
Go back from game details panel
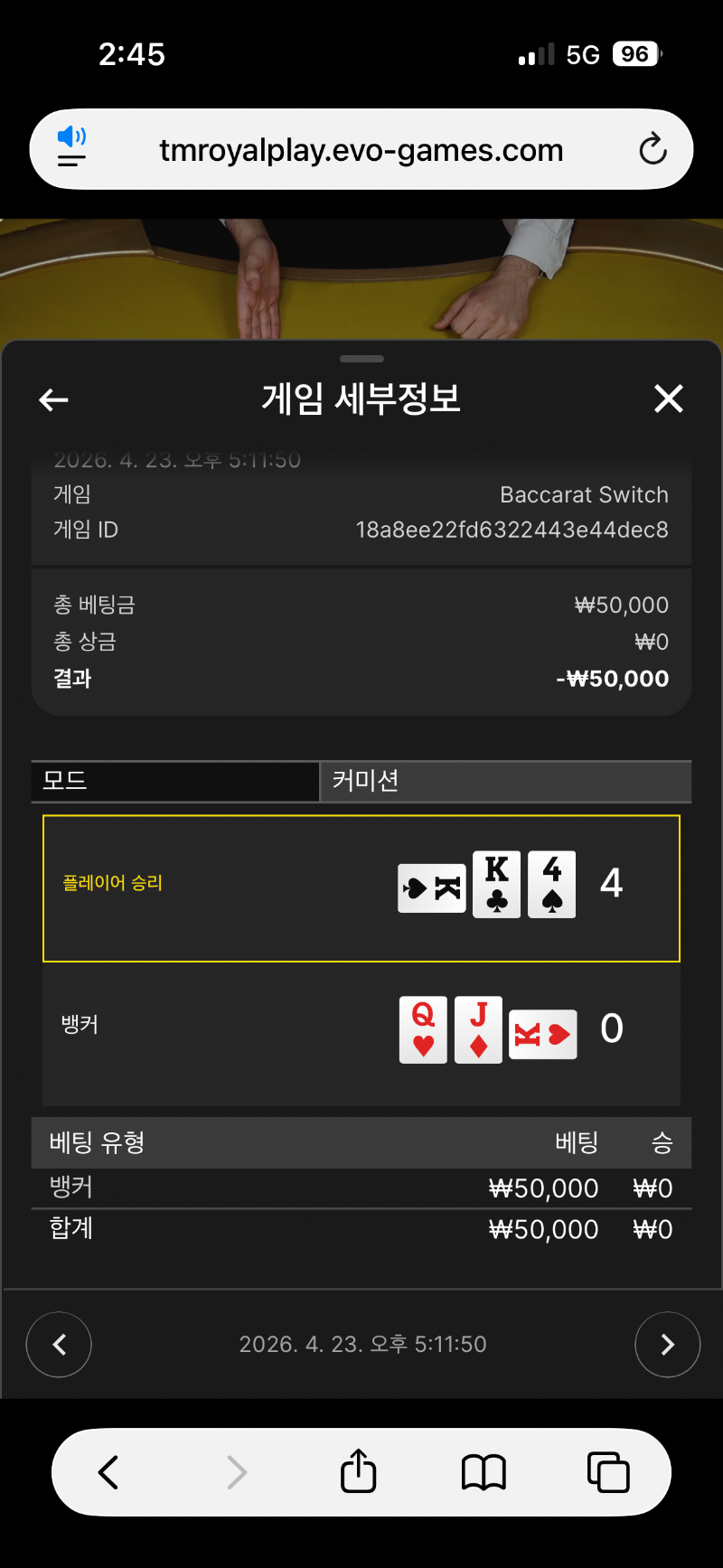click(54, 399)
